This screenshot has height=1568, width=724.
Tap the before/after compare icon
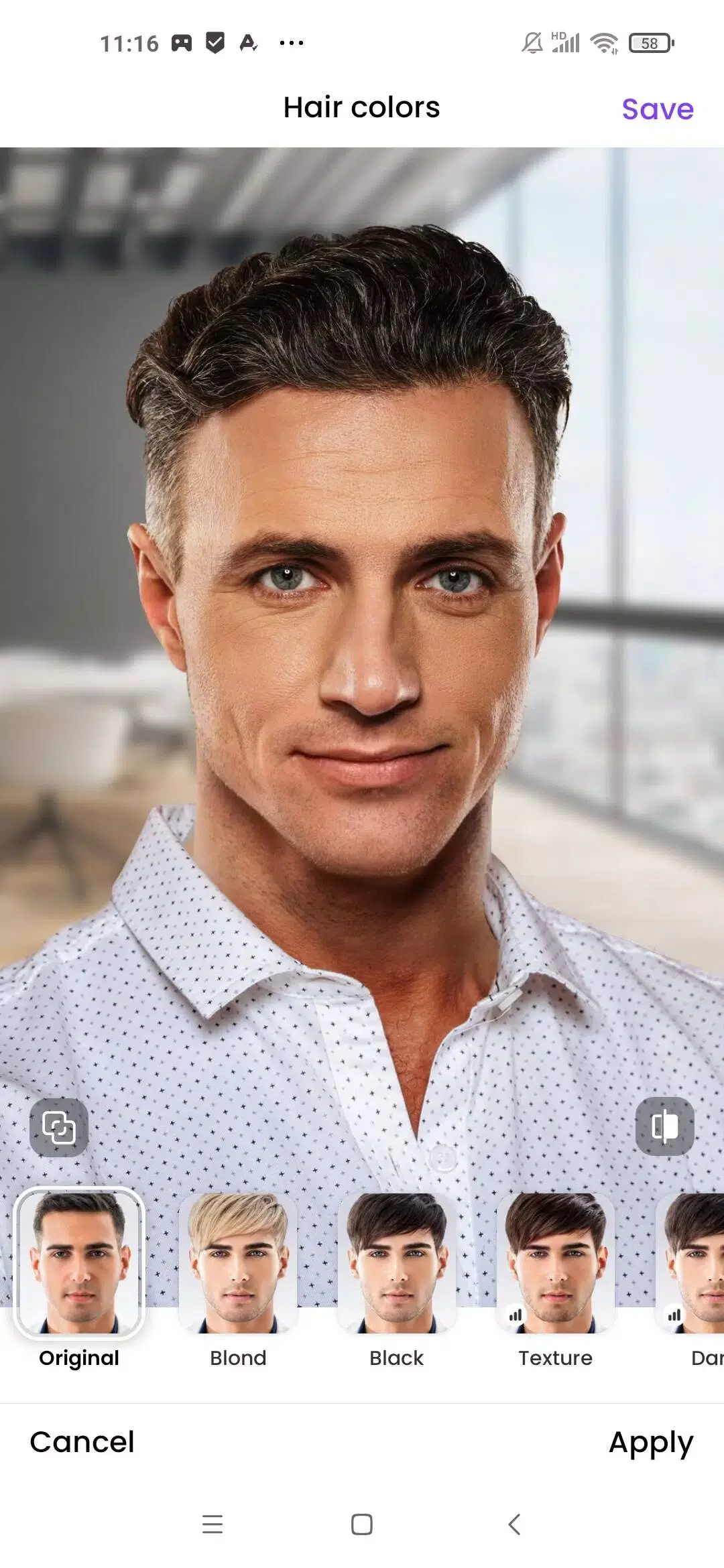664,1126
